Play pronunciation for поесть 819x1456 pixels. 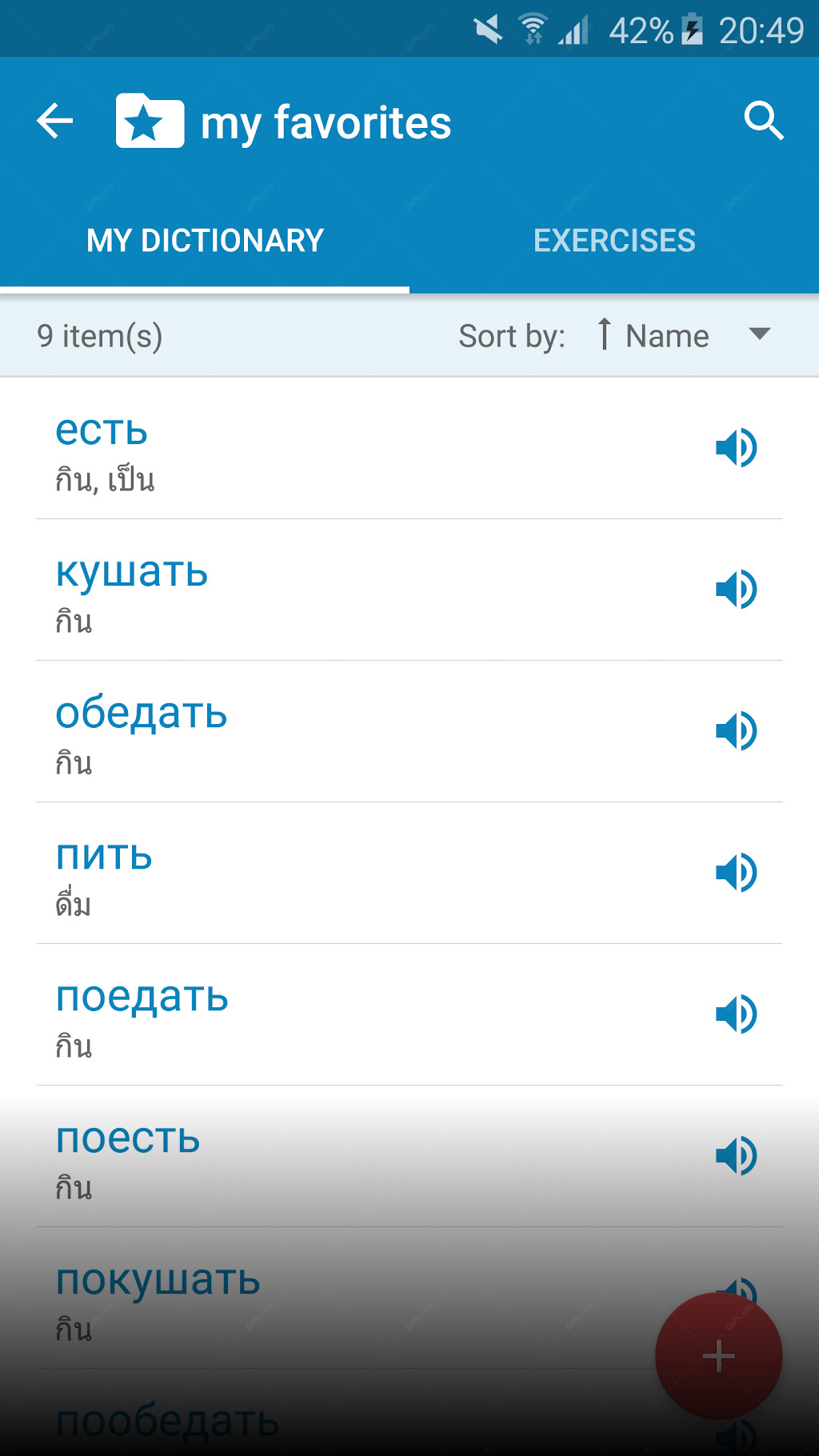[736, 1156]
